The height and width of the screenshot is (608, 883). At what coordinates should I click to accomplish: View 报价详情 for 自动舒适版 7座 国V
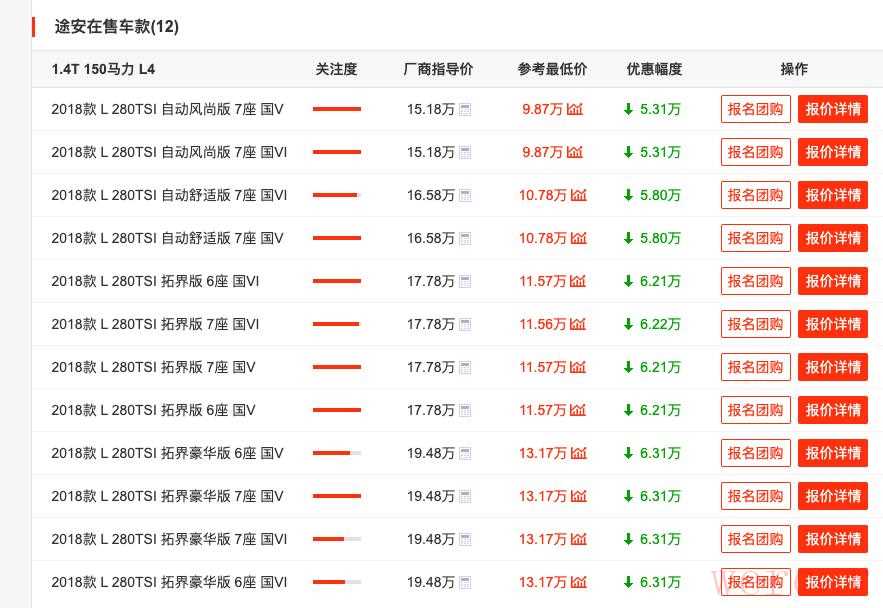(832, 238)
